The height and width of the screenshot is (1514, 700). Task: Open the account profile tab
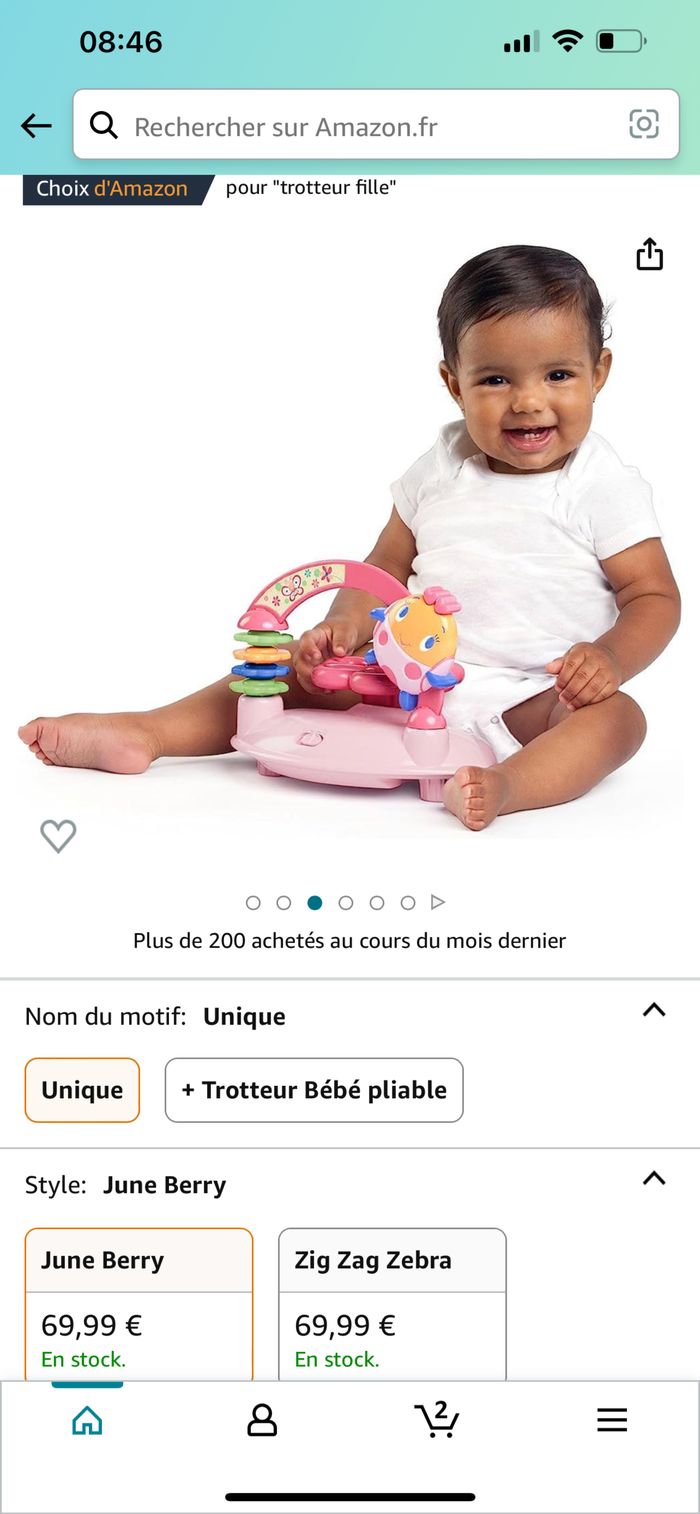coord(262,1420)
